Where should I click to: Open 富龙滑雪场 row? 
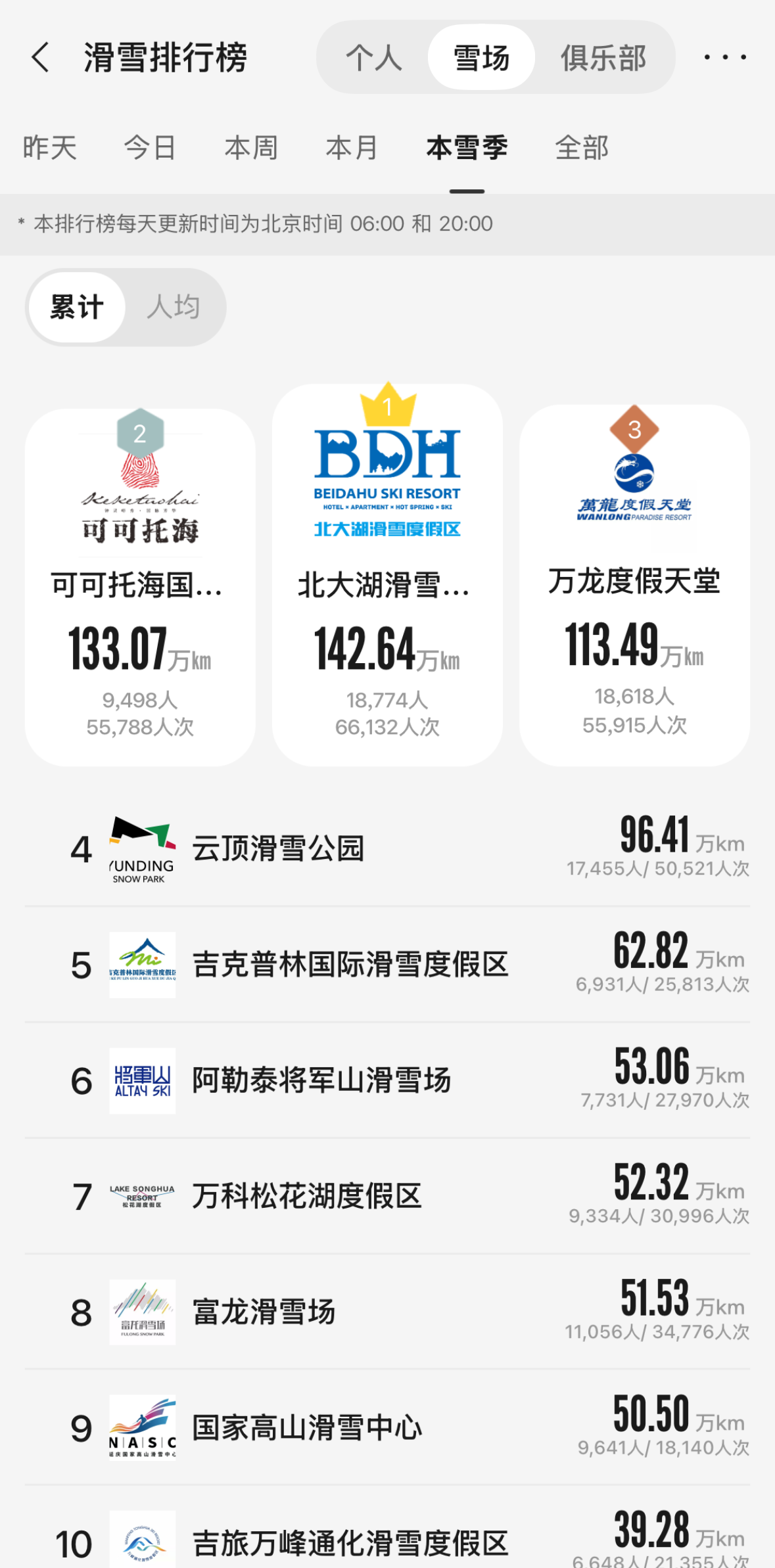pos(387,1312)
